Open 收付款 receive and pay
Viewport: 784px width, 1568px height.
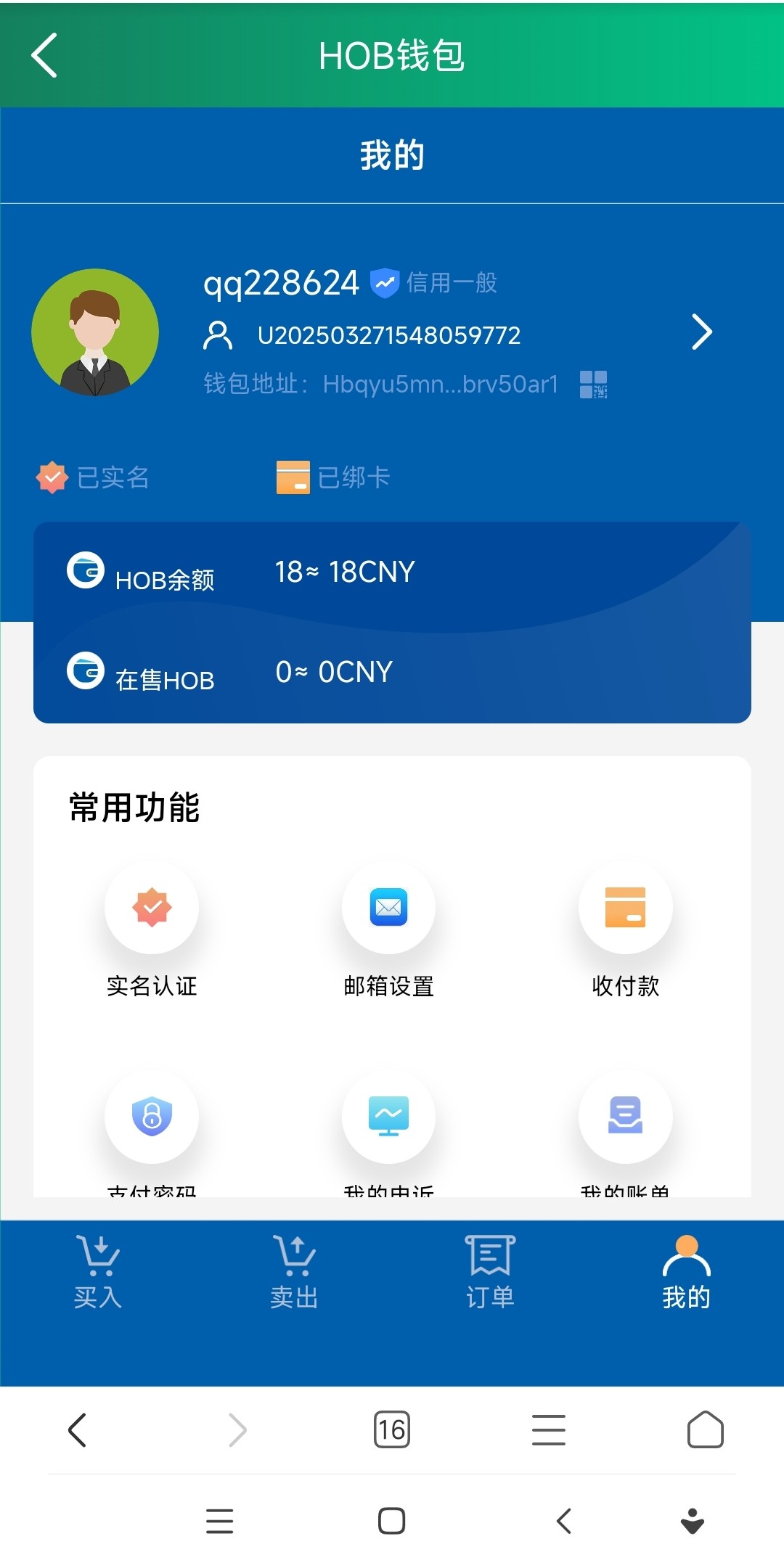pos(625,907)
